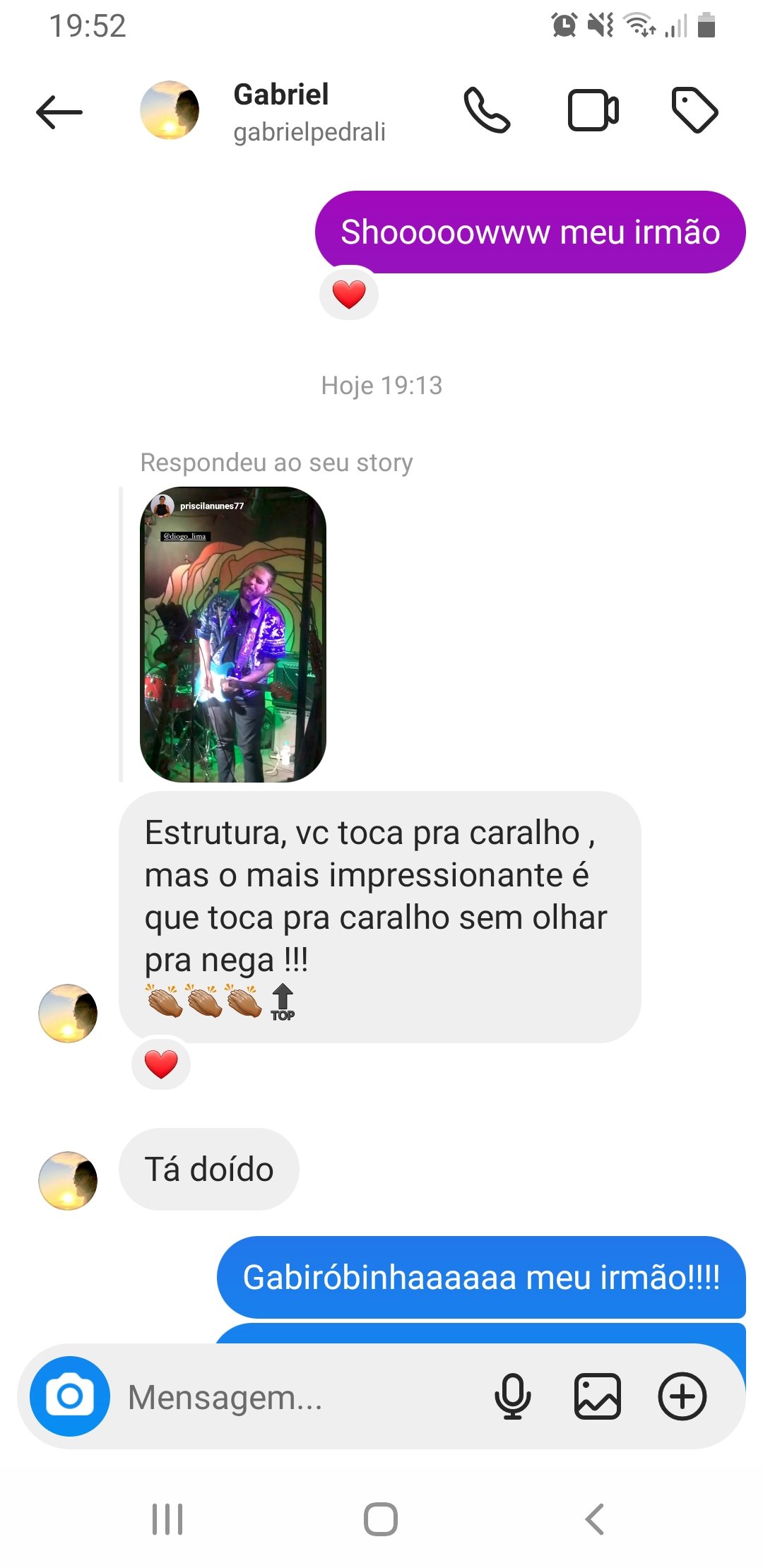Tap the Mensagem text field

pos(297,1397)
